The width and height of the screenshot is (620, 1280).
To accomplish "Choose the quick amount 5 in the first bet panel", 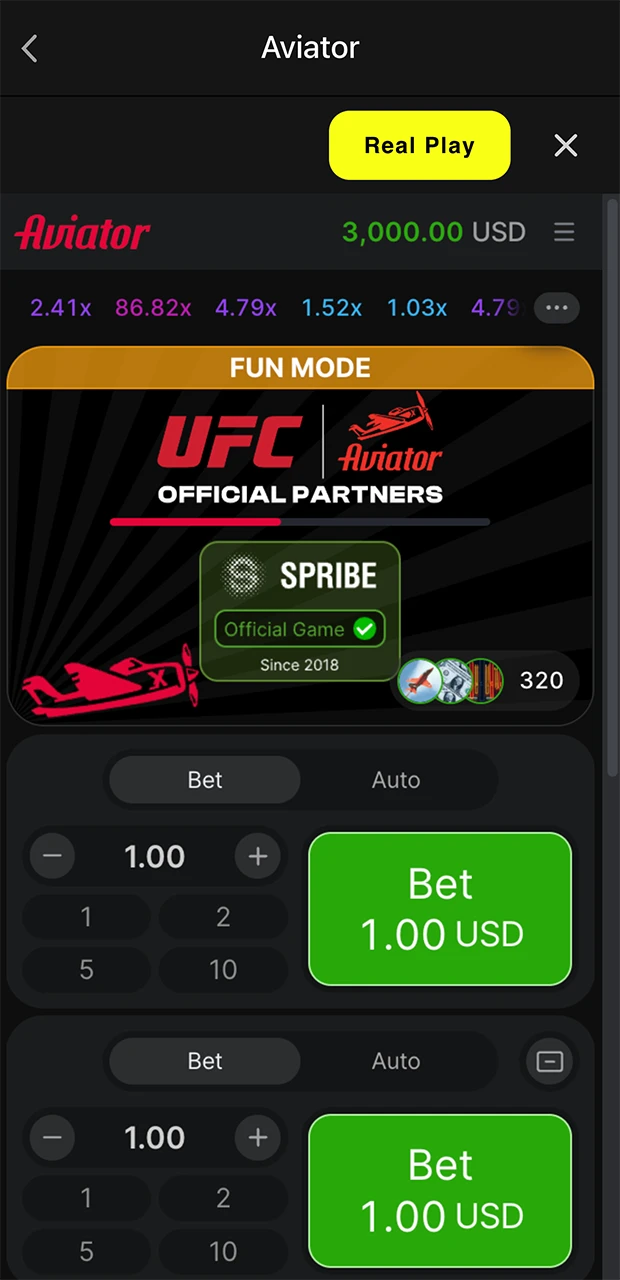I will click(x=86, y=969).
